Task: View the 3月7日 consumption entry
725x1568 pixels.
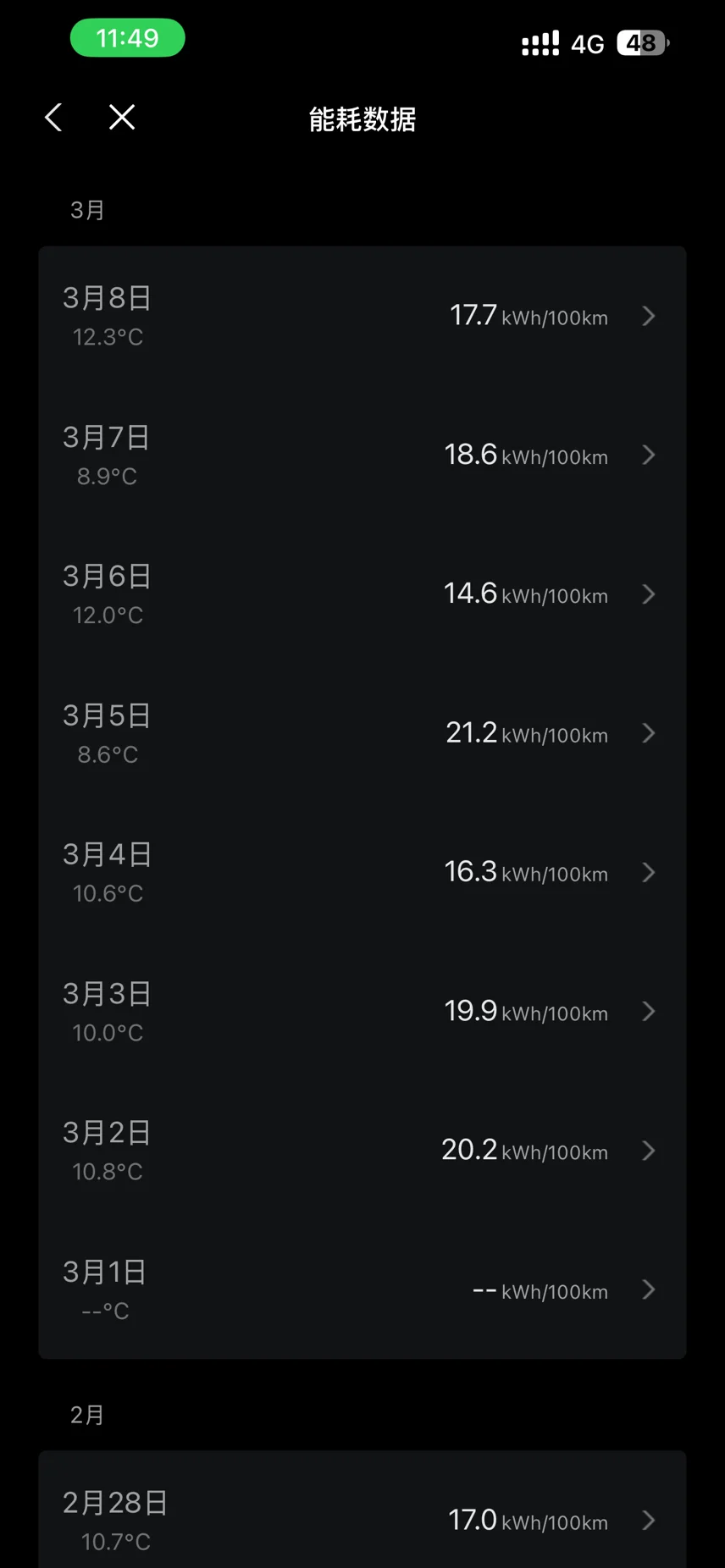Action: (362, 455)
